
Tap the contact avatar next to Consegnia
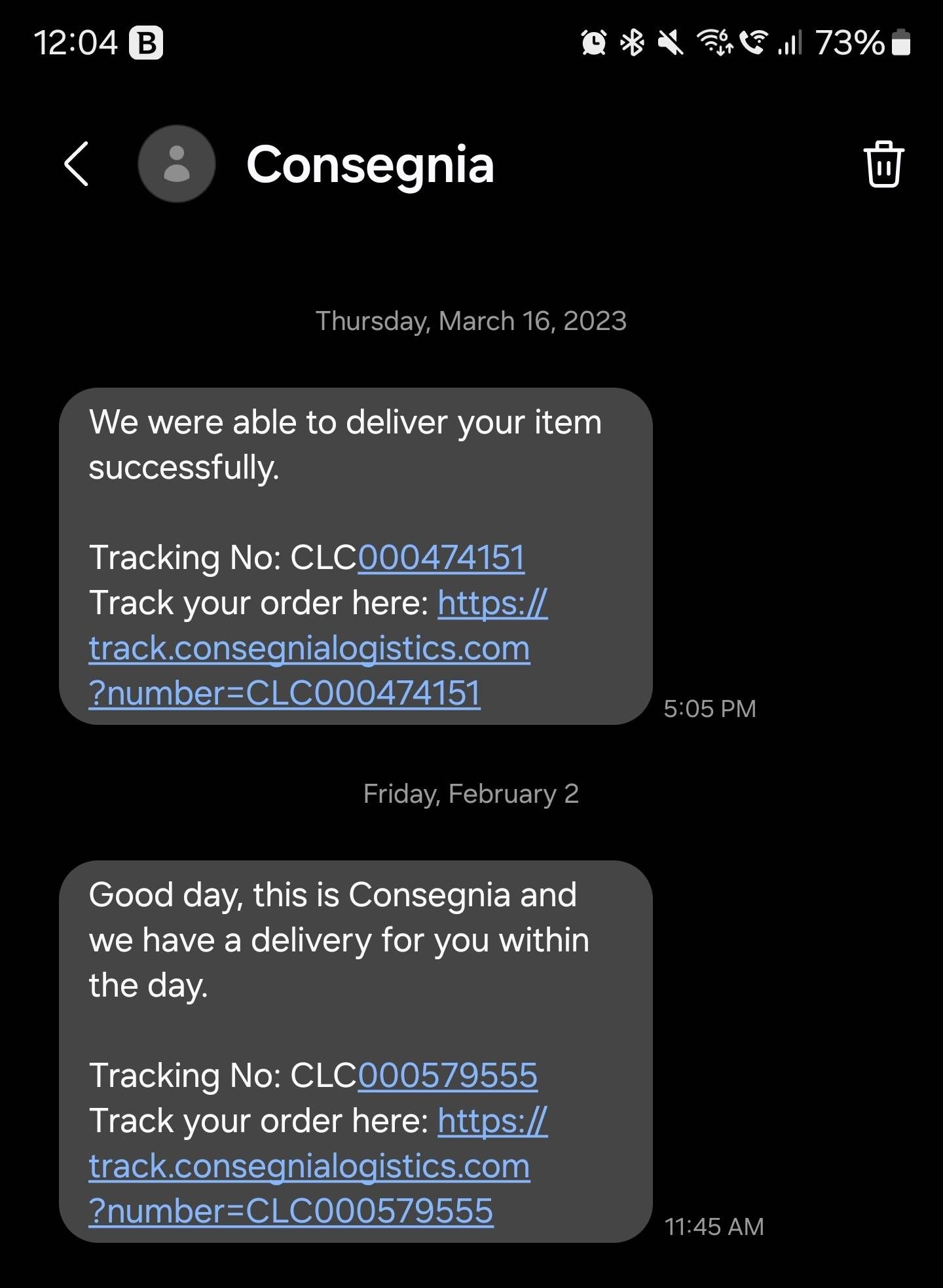coord(177,164)
